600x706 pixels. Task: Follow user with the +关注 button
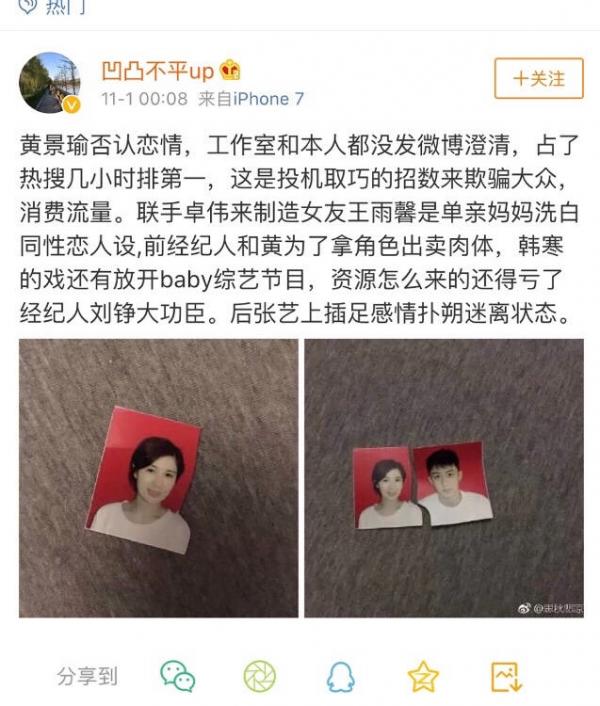point(538,78)
